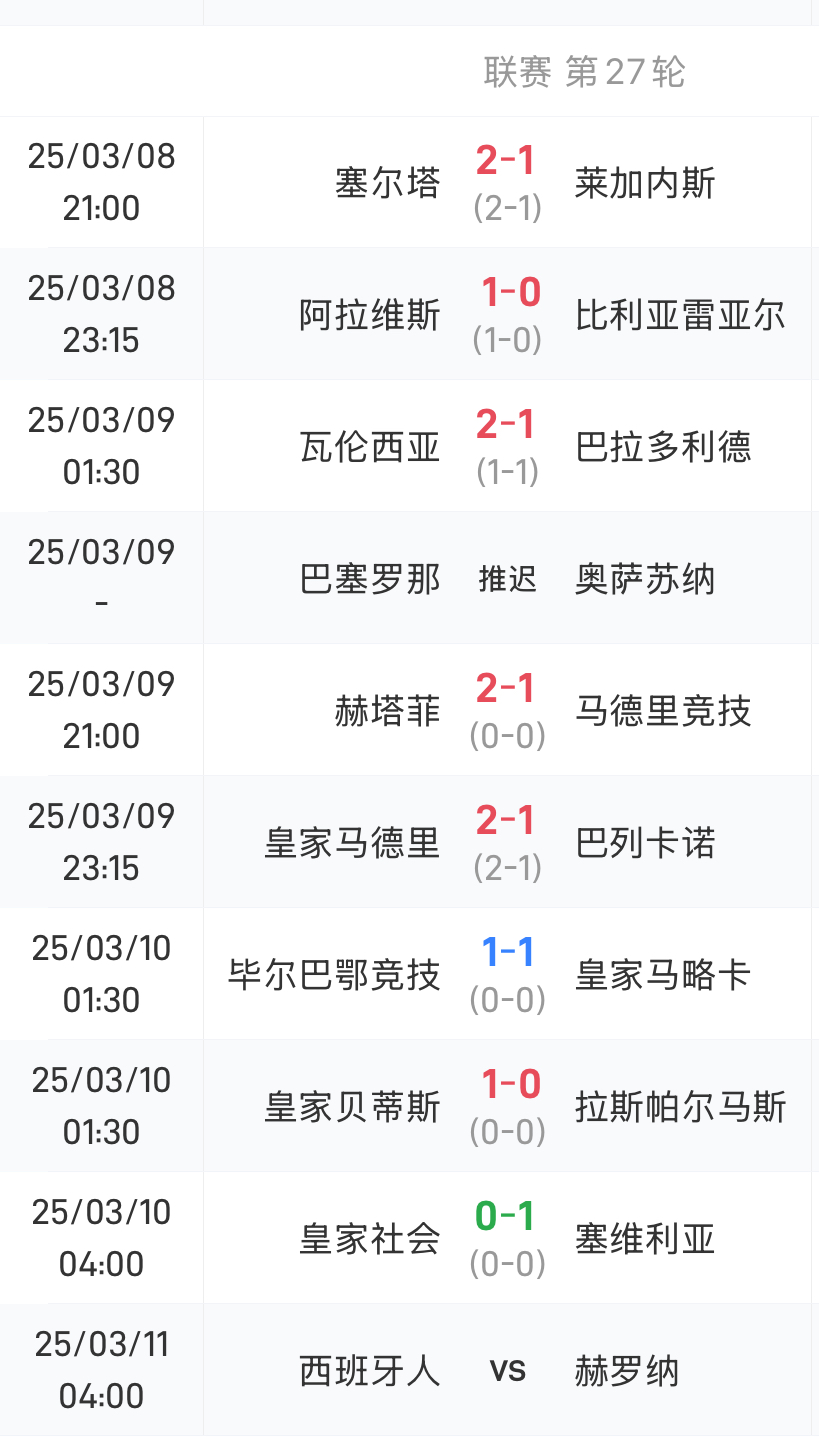
Task: View the 皇家马德里 vs 巴列卡诺 match details
Action: point(507,842)
